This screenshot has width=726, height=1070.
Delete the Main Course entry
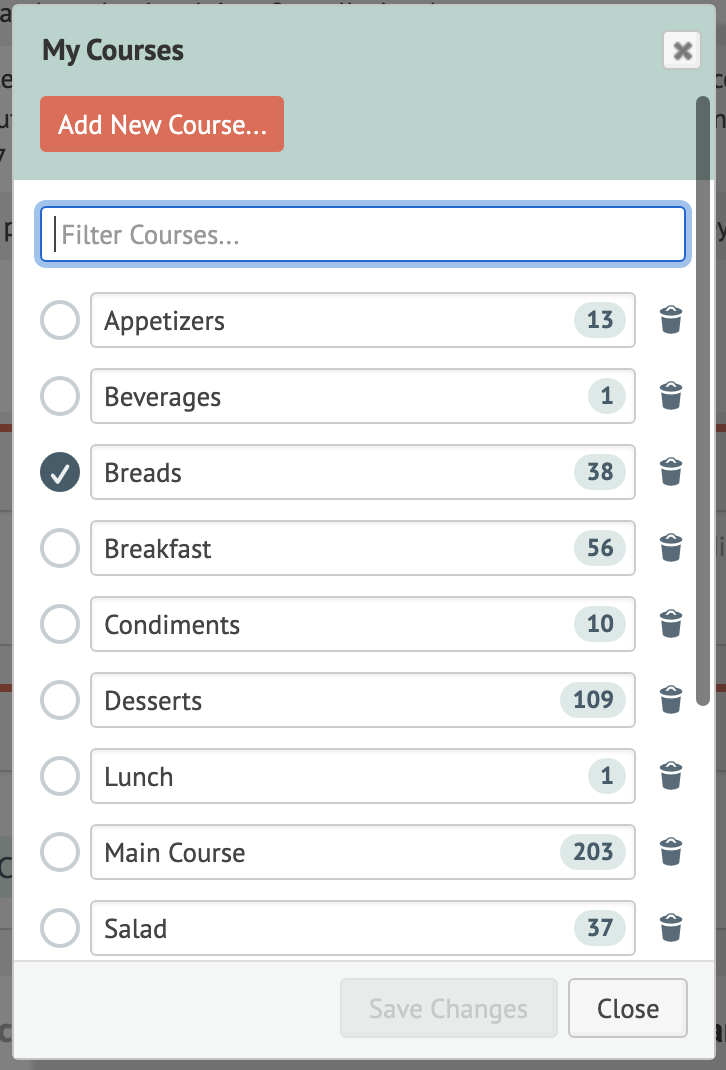click(671, 853)
